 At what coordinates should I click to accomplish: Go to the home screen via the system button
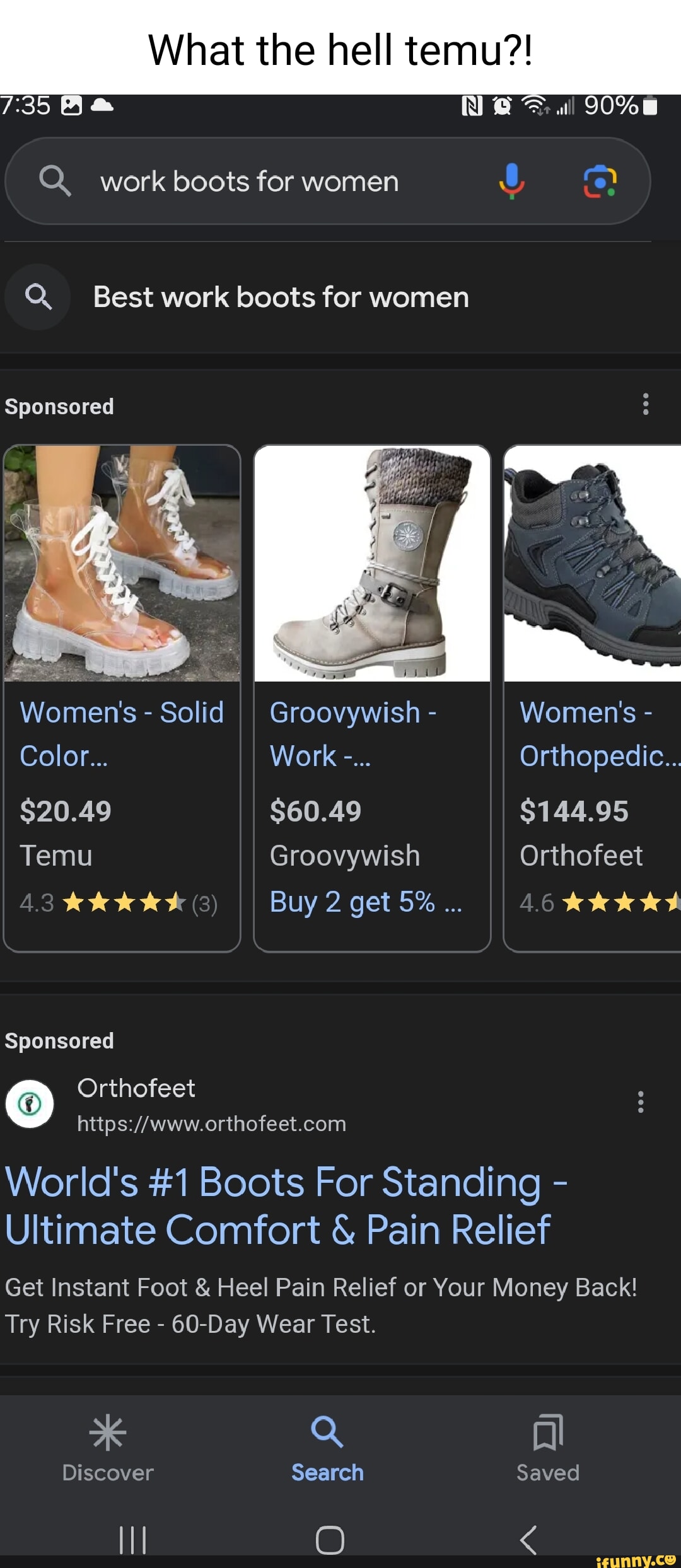point(329,1540)
